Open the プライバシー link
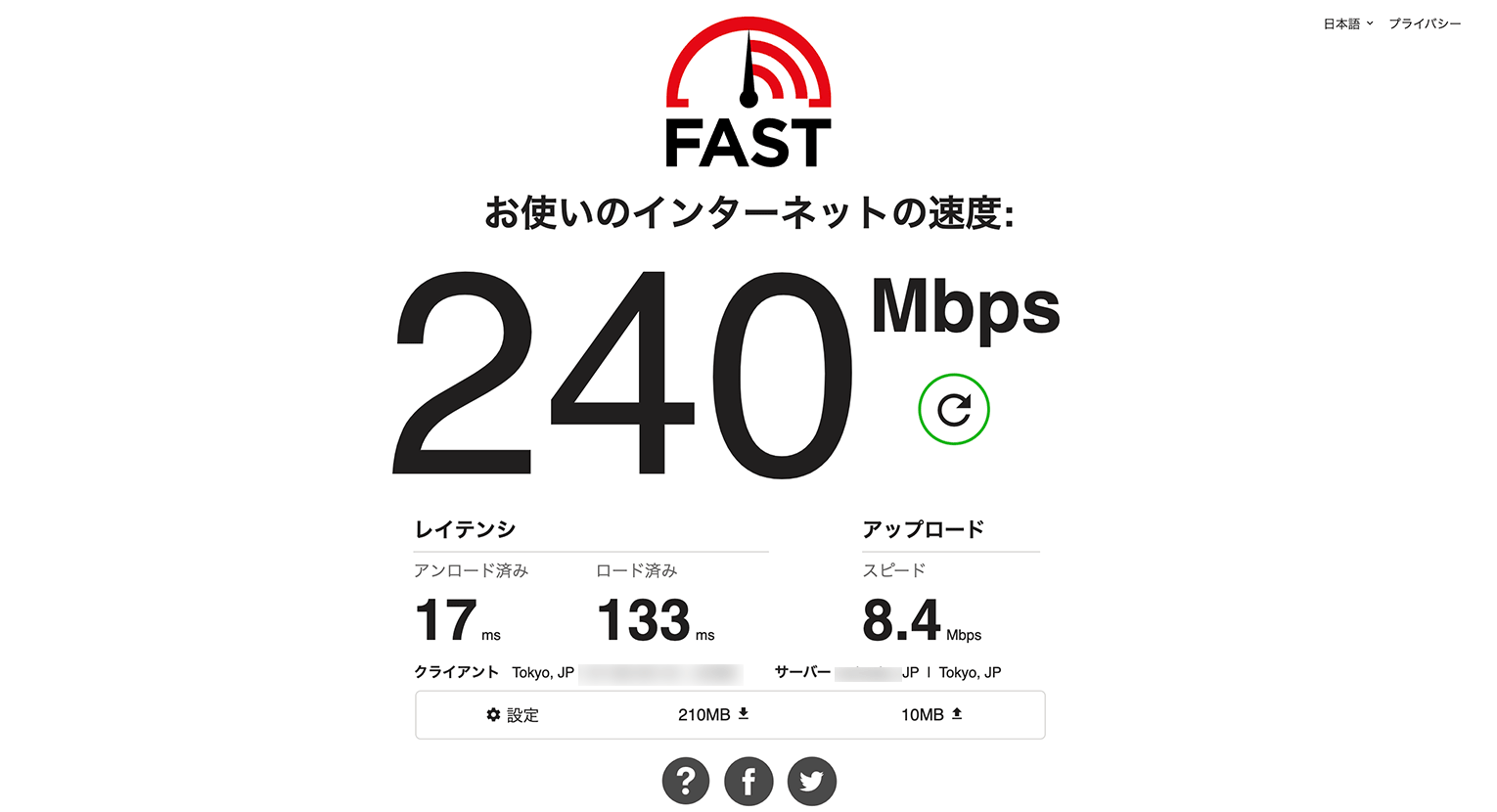The image size is (1497, 812). [1425, 23]
